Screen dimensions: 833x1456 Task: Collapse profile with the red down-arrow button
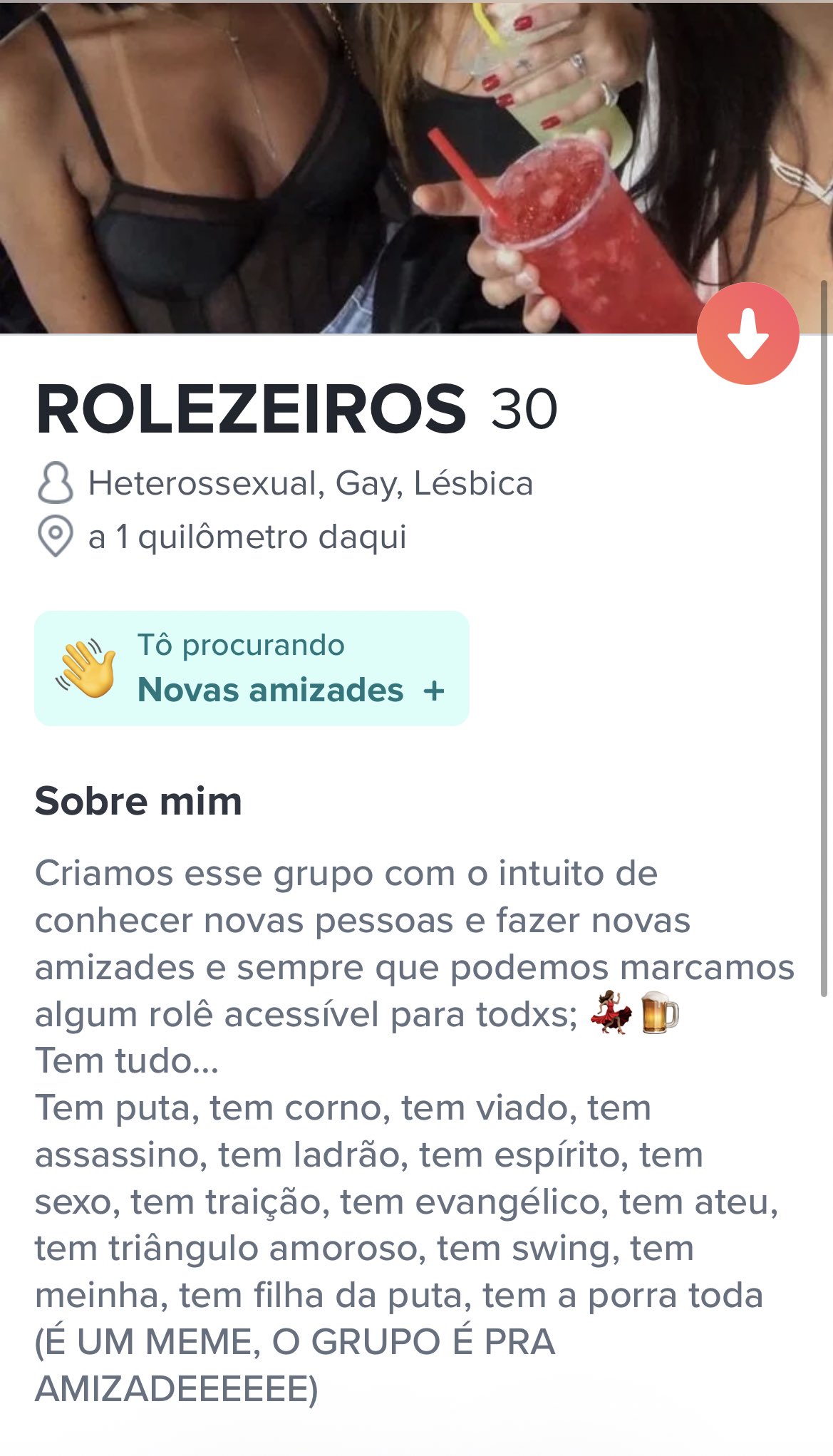point(747,334)
